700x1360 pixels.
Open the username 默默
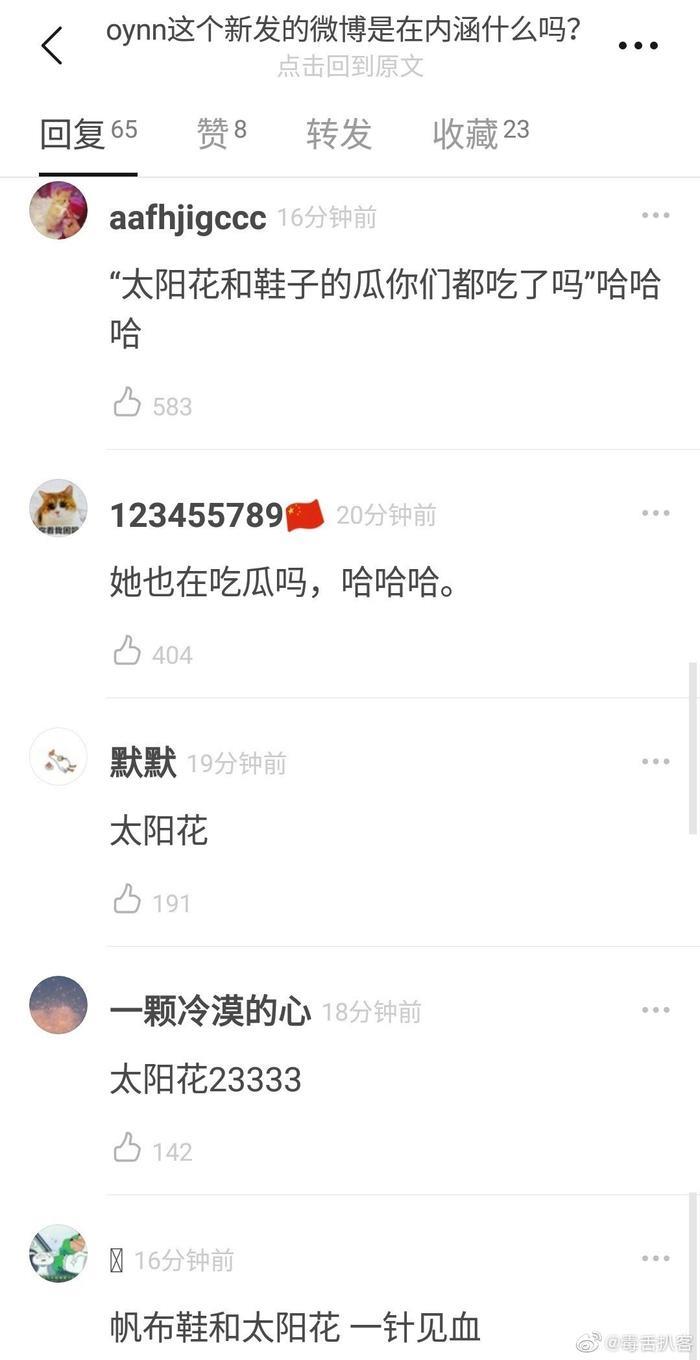(143, 764)
